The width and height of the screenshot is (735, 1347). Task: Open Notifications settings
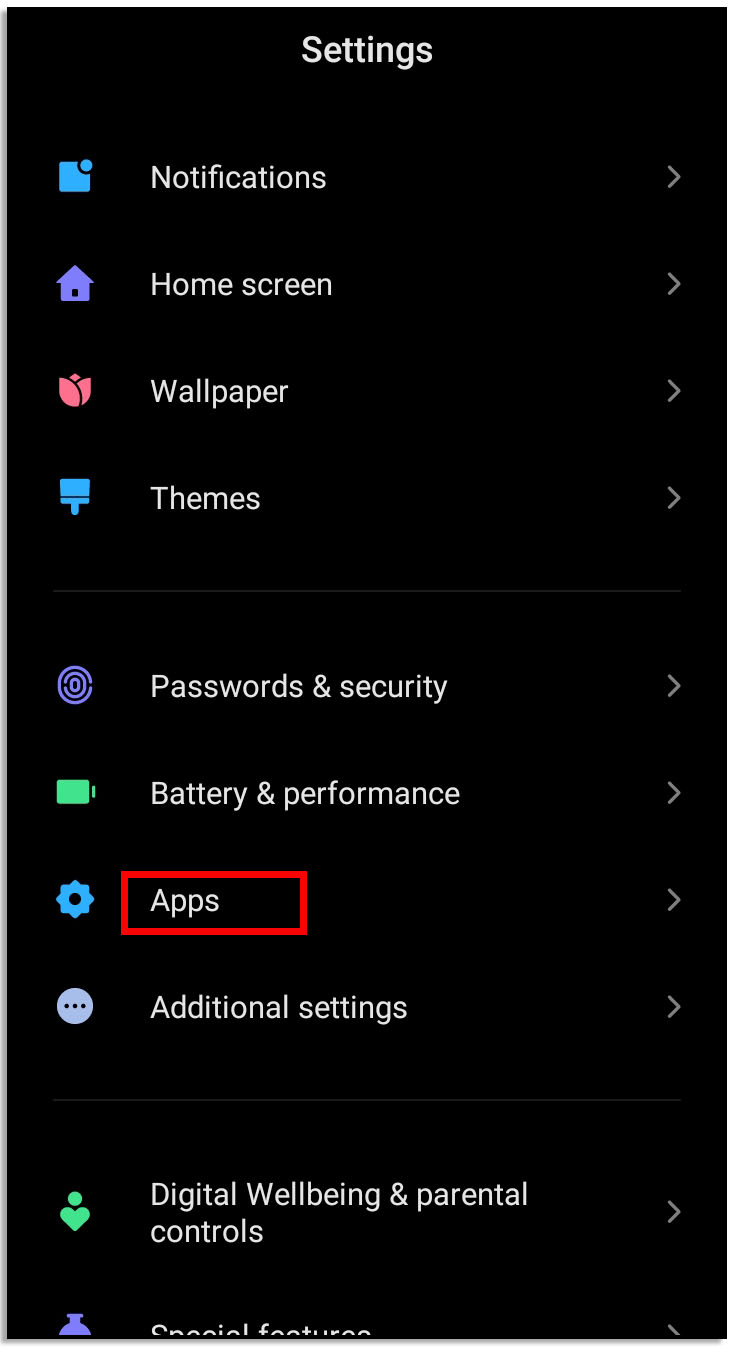click(238, 178)
